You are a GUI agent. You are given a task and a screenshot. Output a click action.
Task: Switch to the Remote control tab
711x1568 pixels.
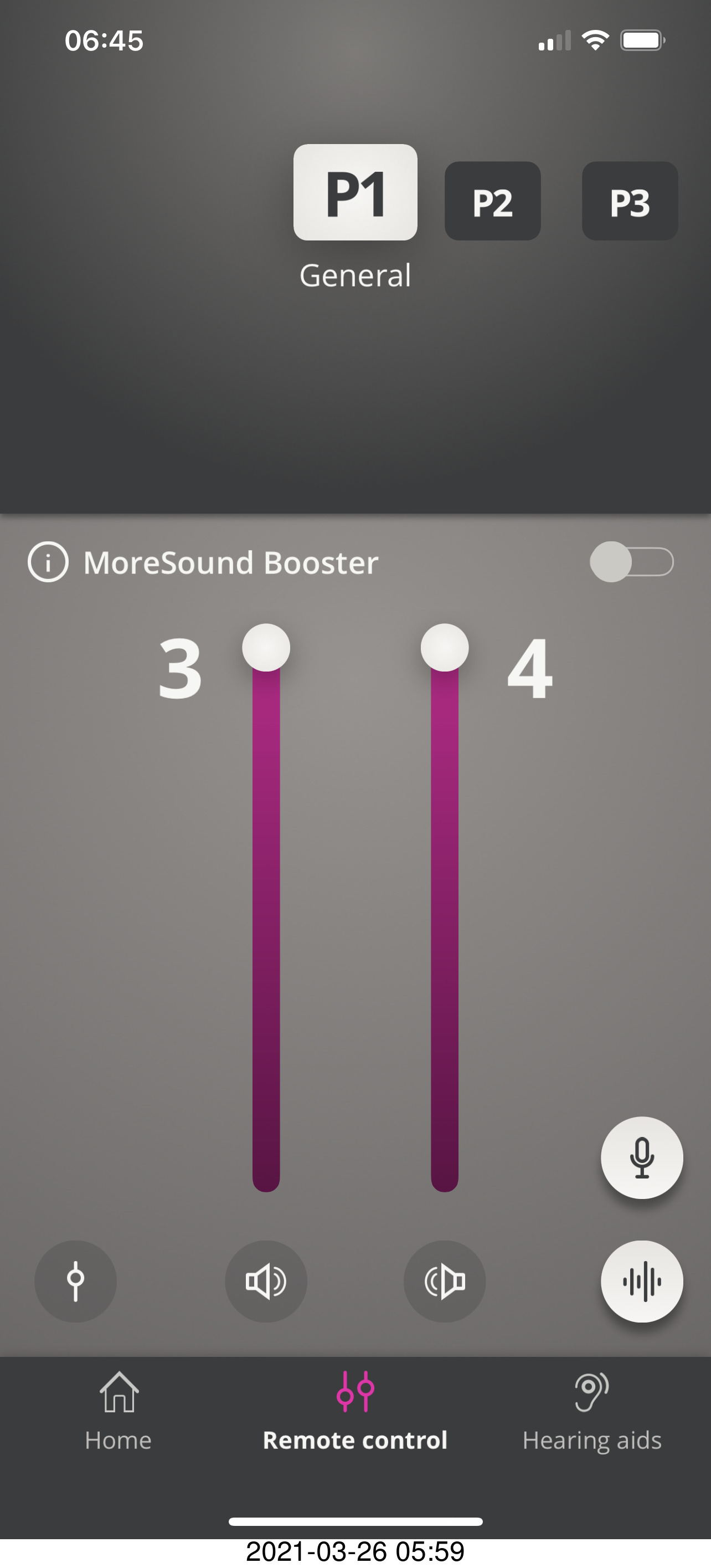point(355,1412)
